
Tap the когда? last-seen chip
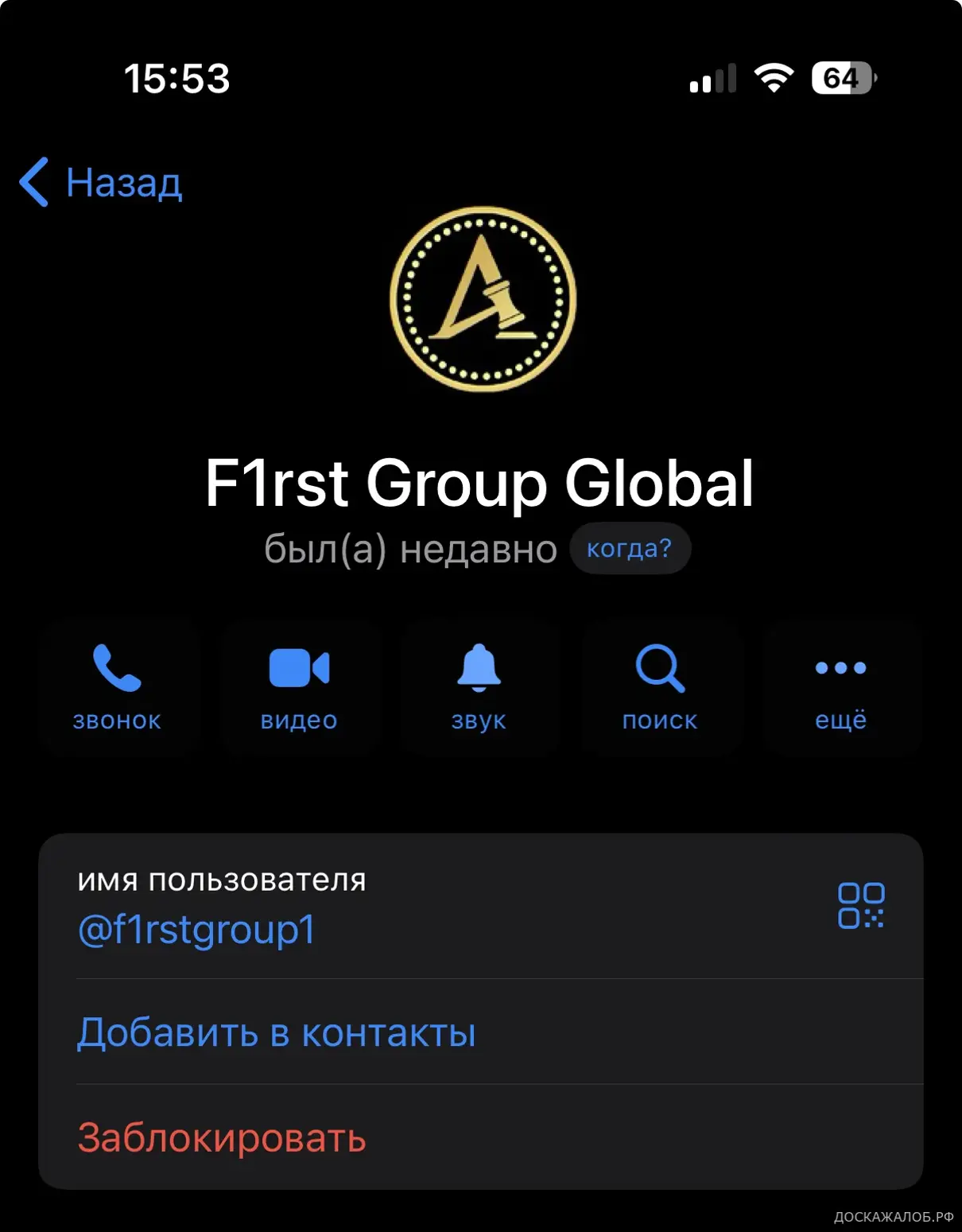[x=629, y=549]
